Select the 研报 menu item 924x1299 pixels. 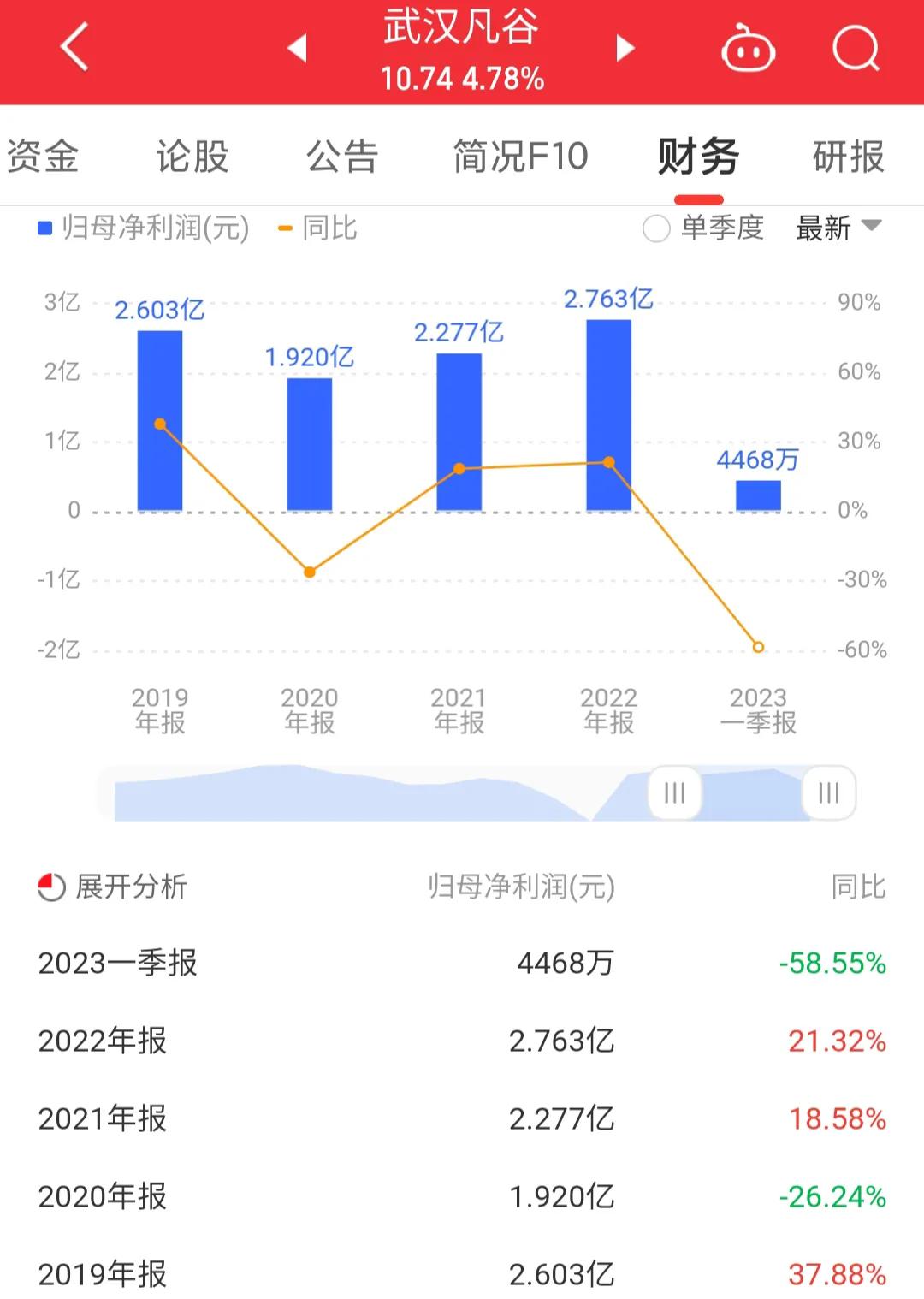(x=846, y=157)
